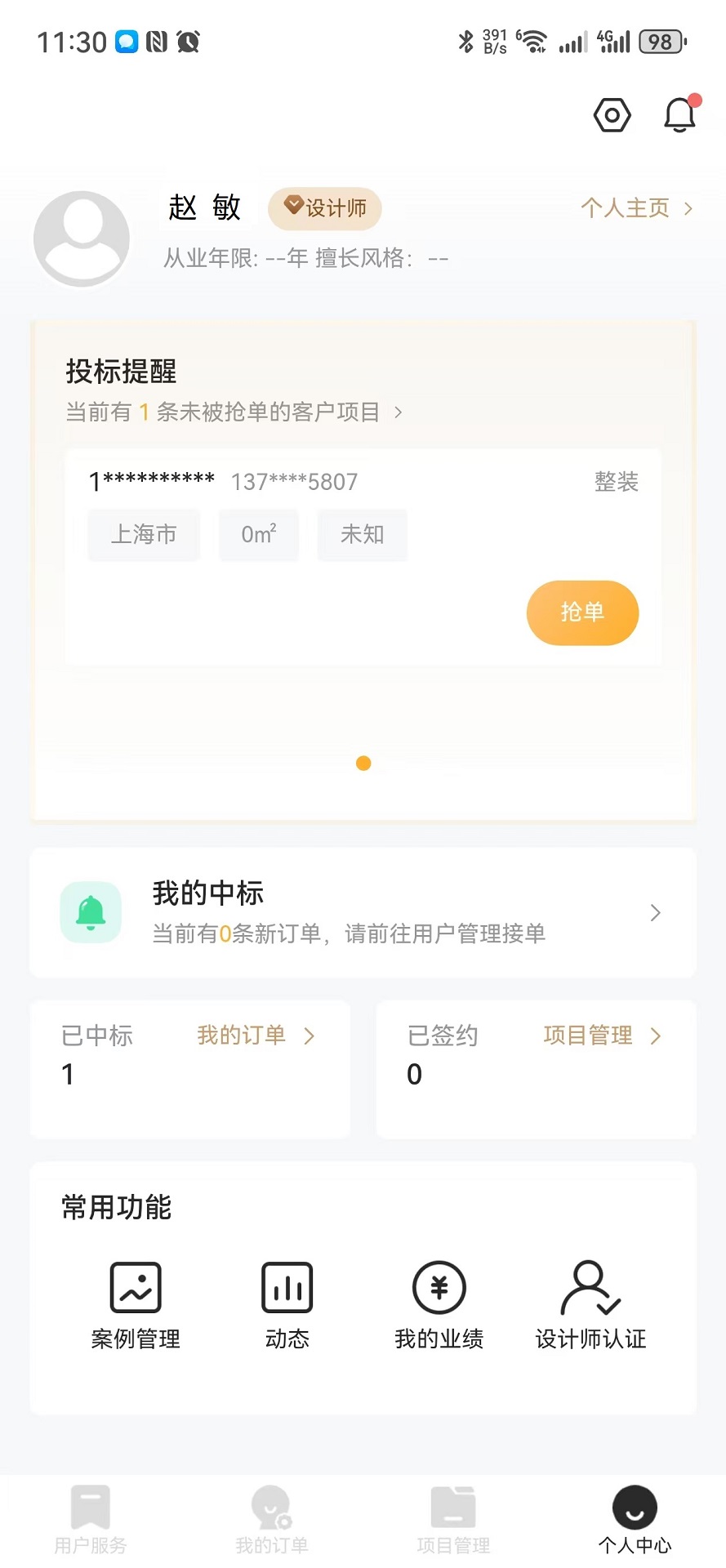The height and width of the screenshot is (1568, 726).
Task: Click the 设计师 badge next to the name
Action: (324, 208)
